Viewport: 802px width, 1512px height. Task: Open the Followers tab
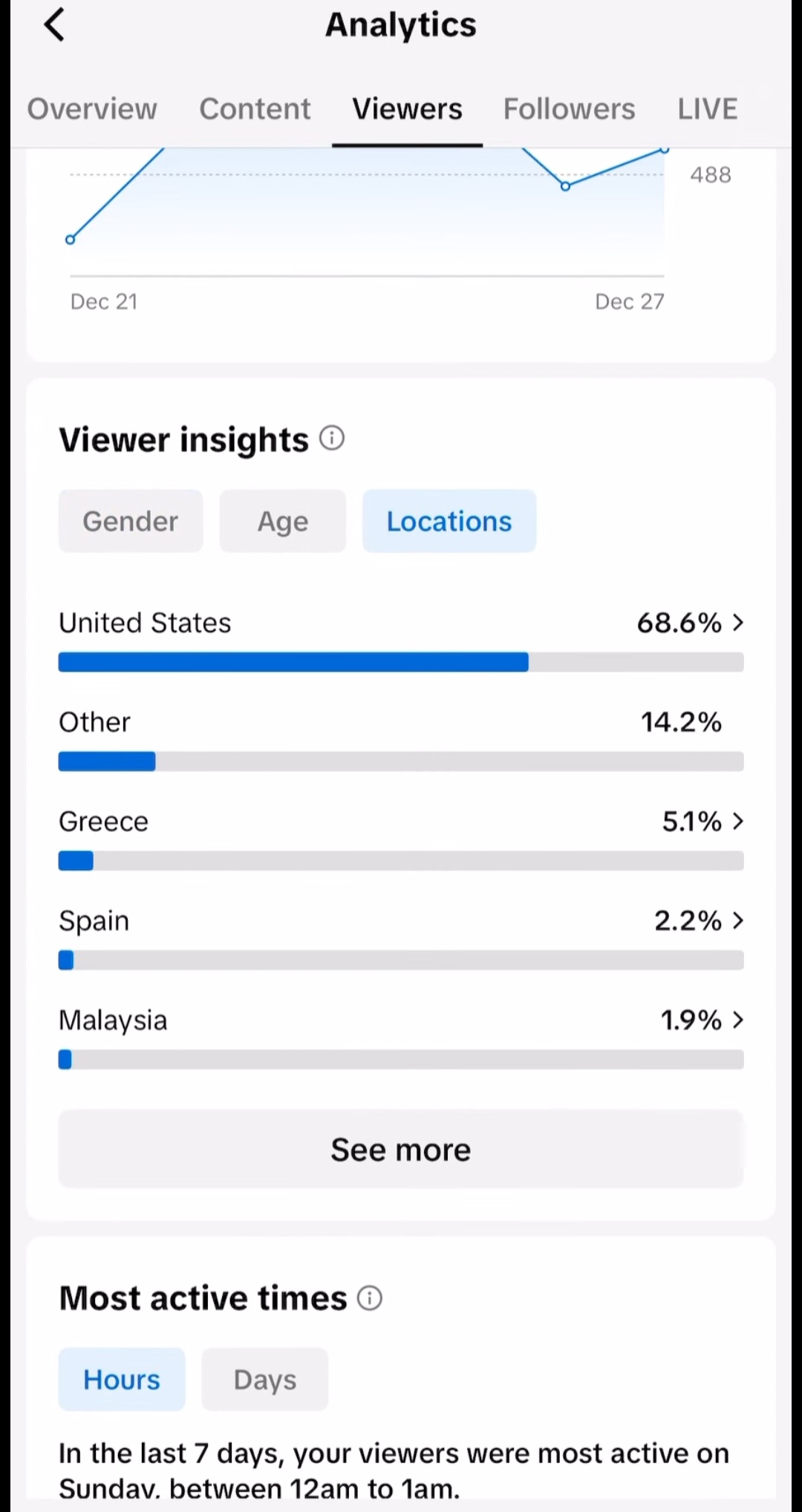569,109
